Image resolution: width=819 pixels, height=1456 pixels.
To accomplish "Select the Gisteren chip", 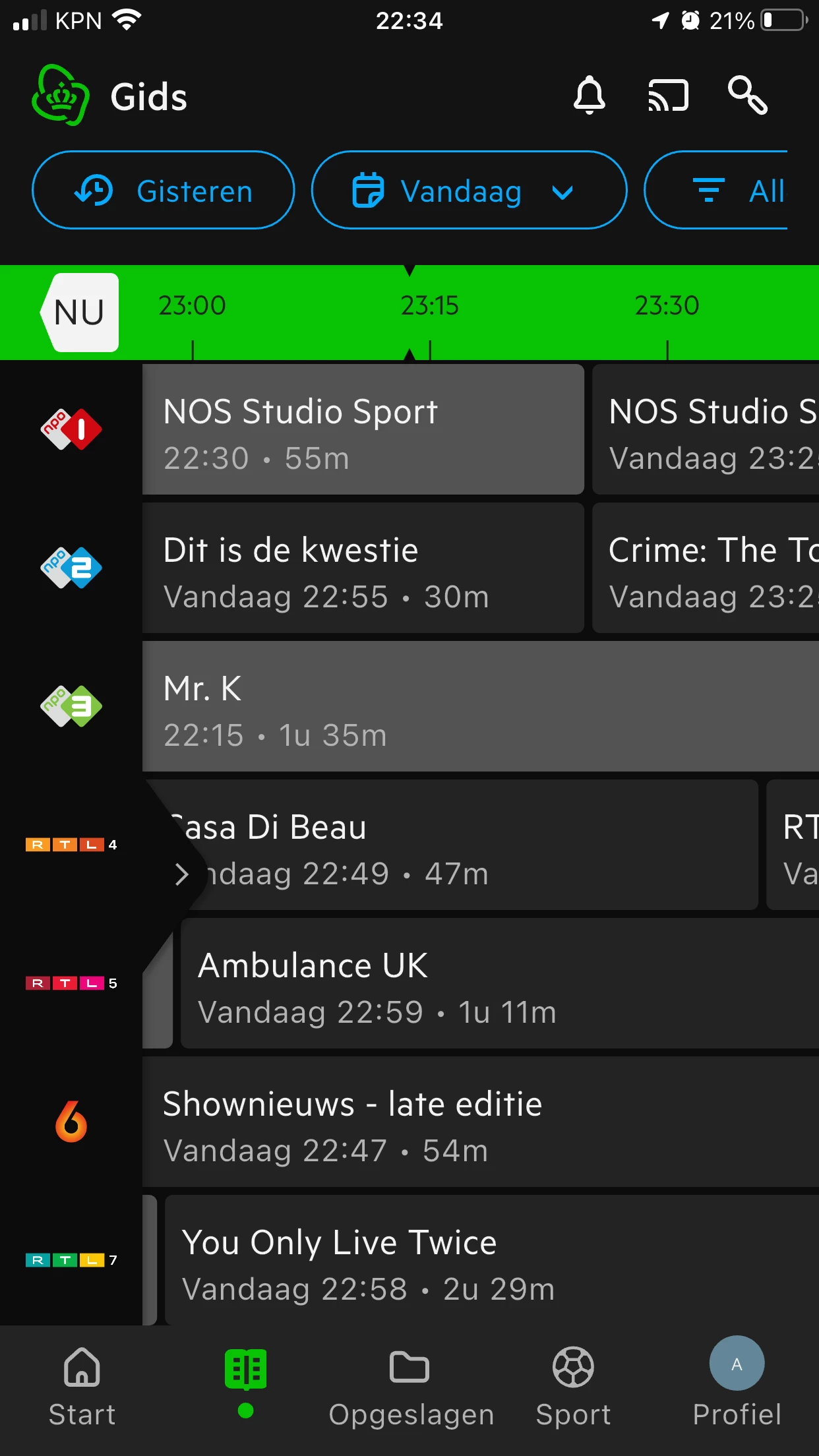I will point(163,191).
